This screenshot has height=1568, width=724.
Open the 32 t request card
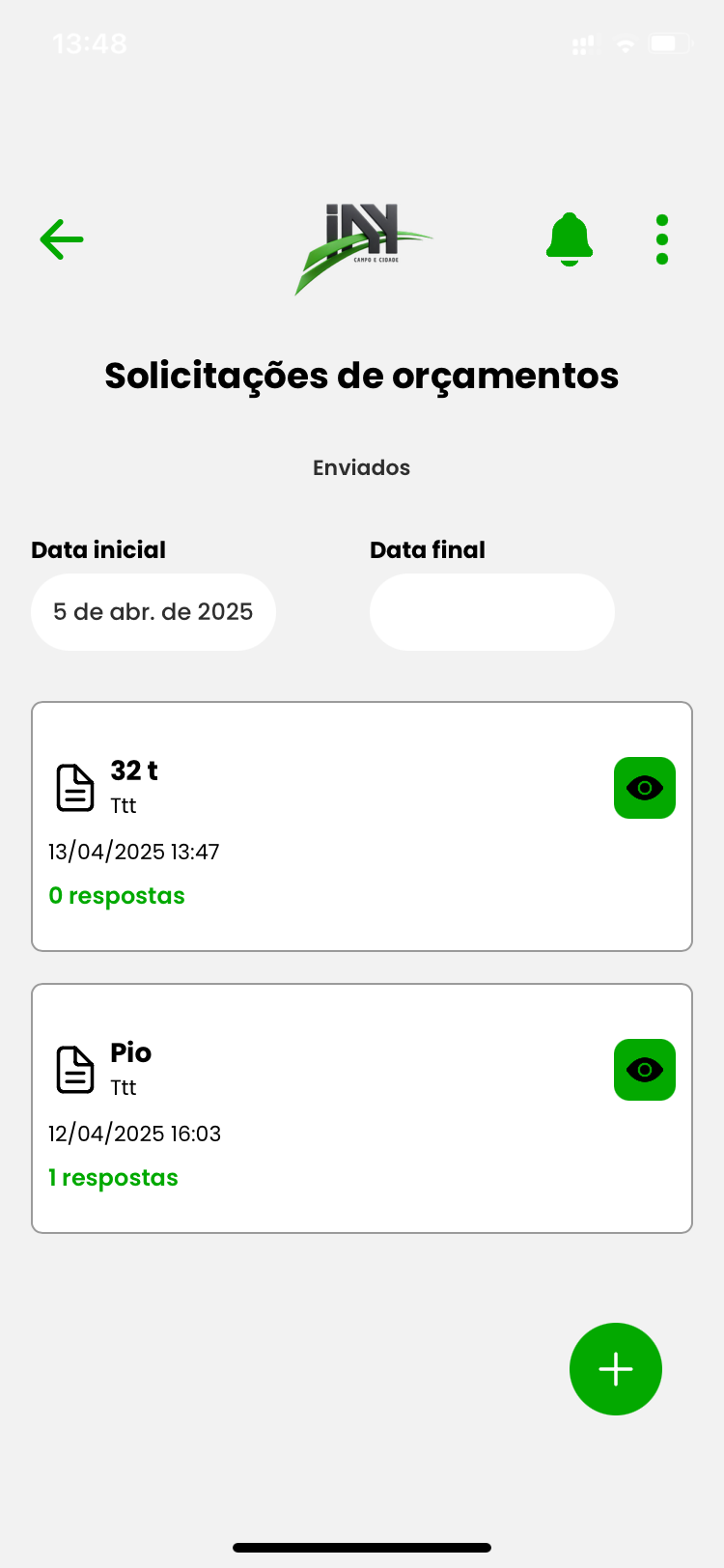click(x=362, y=826)
